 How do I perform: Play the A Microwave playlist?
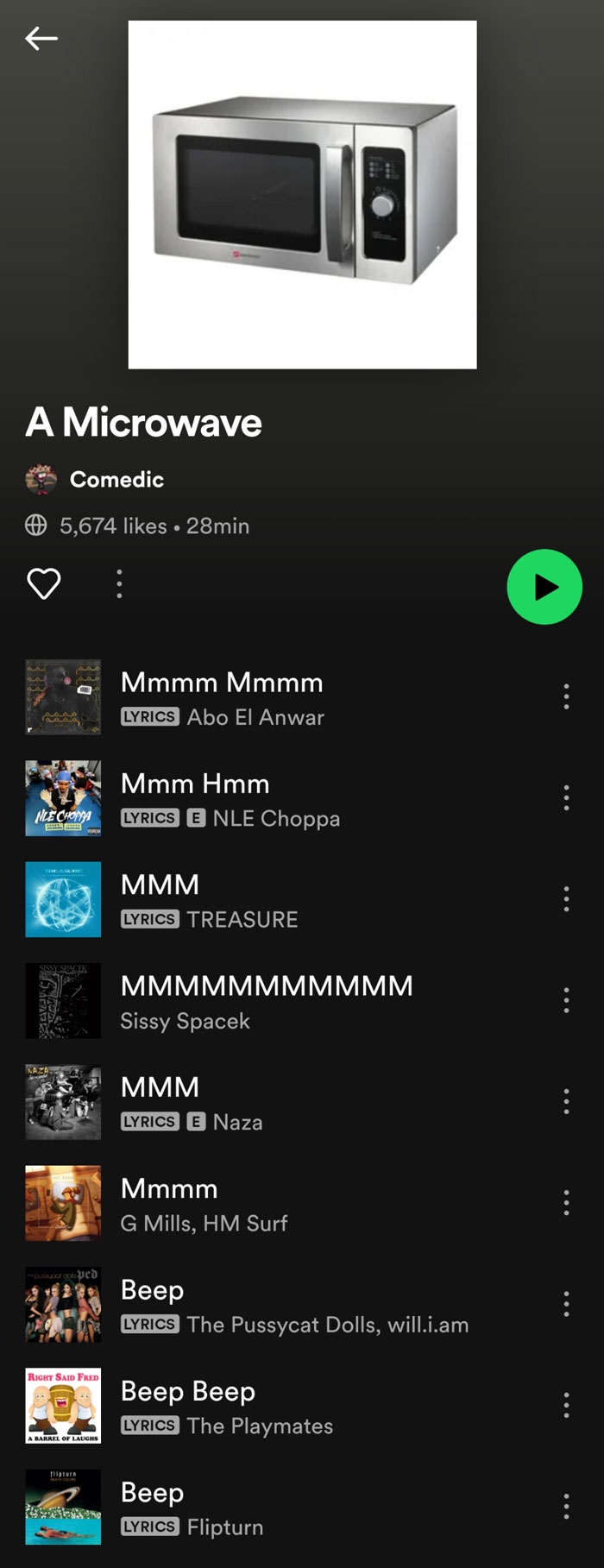pyautogui.click(x=544, y=587)
